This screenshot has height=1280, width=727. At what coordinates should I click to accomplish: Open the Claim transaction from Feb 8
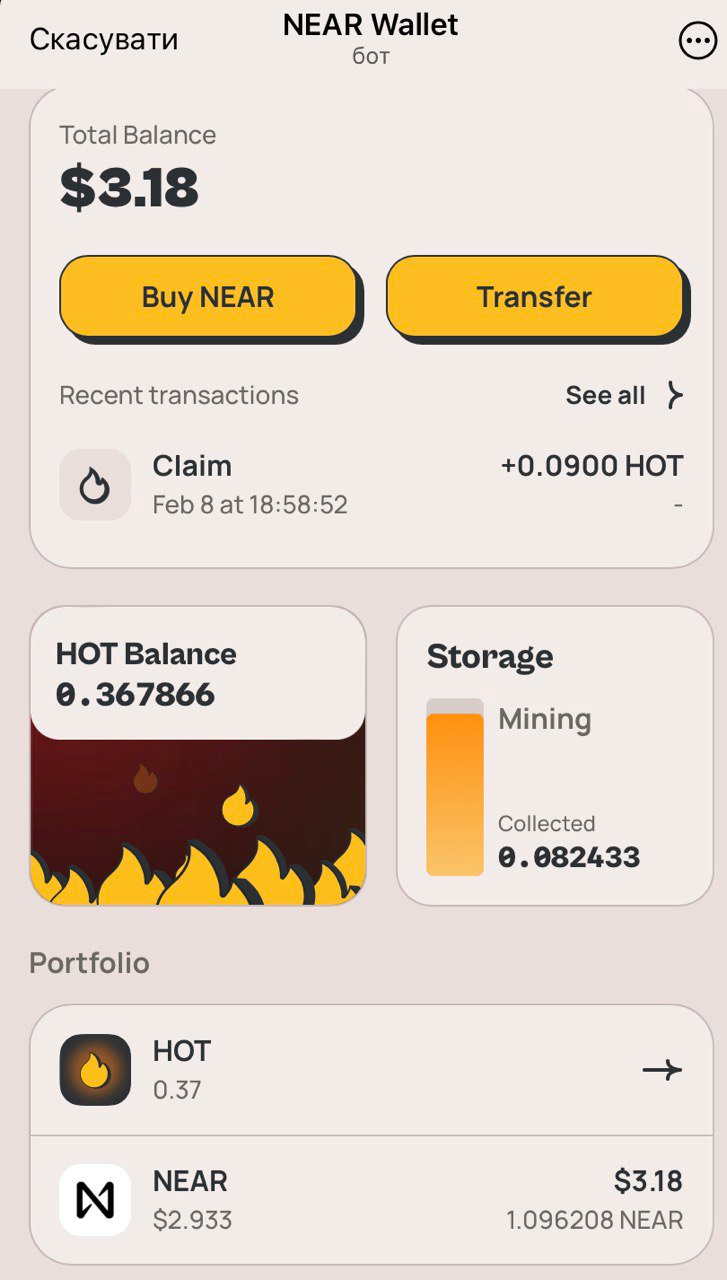tap(370, 485)
